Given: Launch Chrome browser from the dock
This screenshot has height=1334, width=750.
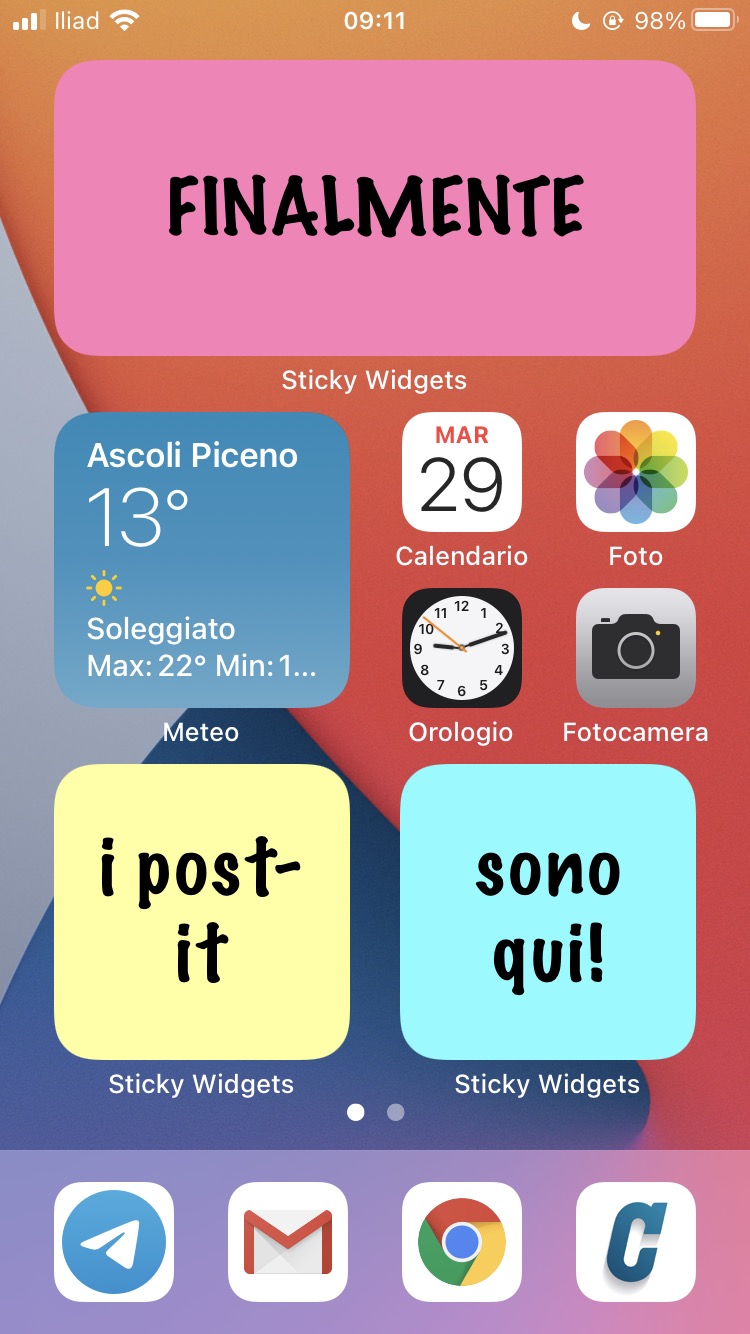Looking at the screenshot, I should [462, 1242].
